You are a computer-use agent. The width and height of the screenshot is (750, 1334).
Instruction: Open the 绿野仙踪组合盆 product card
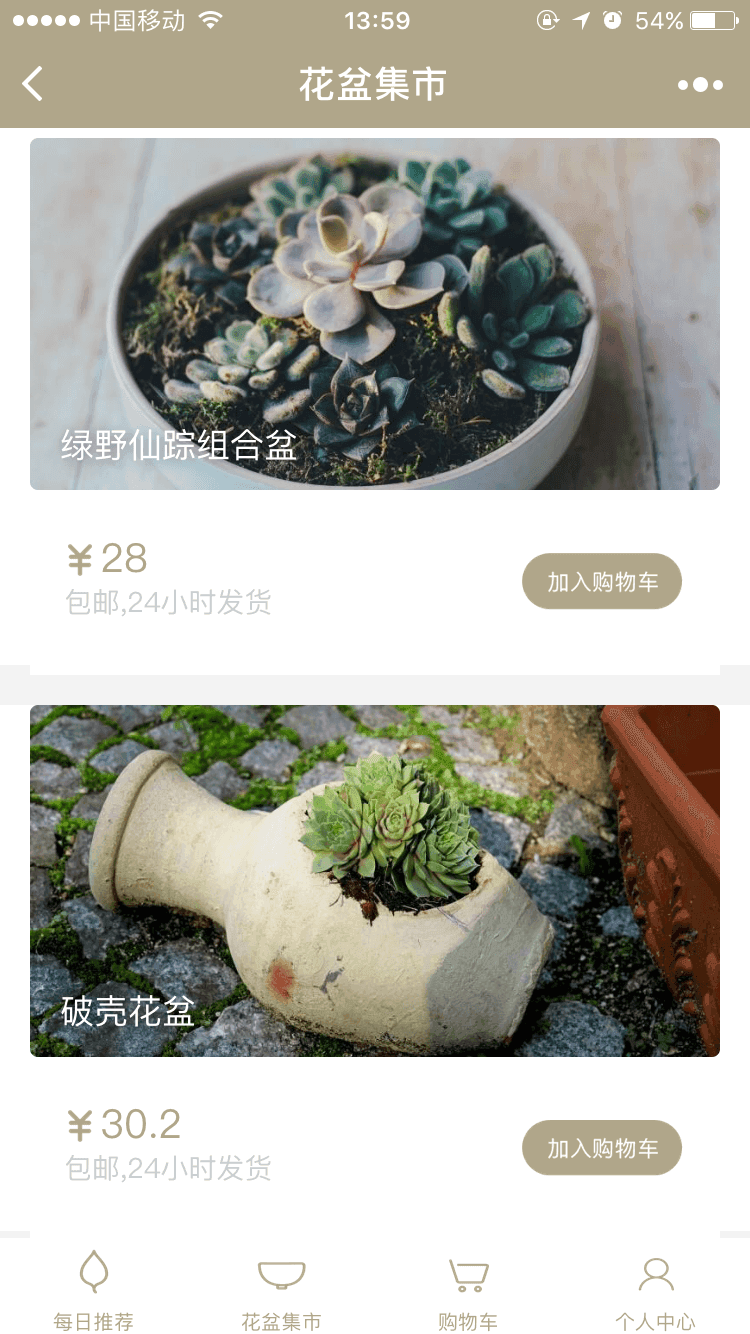374,314
